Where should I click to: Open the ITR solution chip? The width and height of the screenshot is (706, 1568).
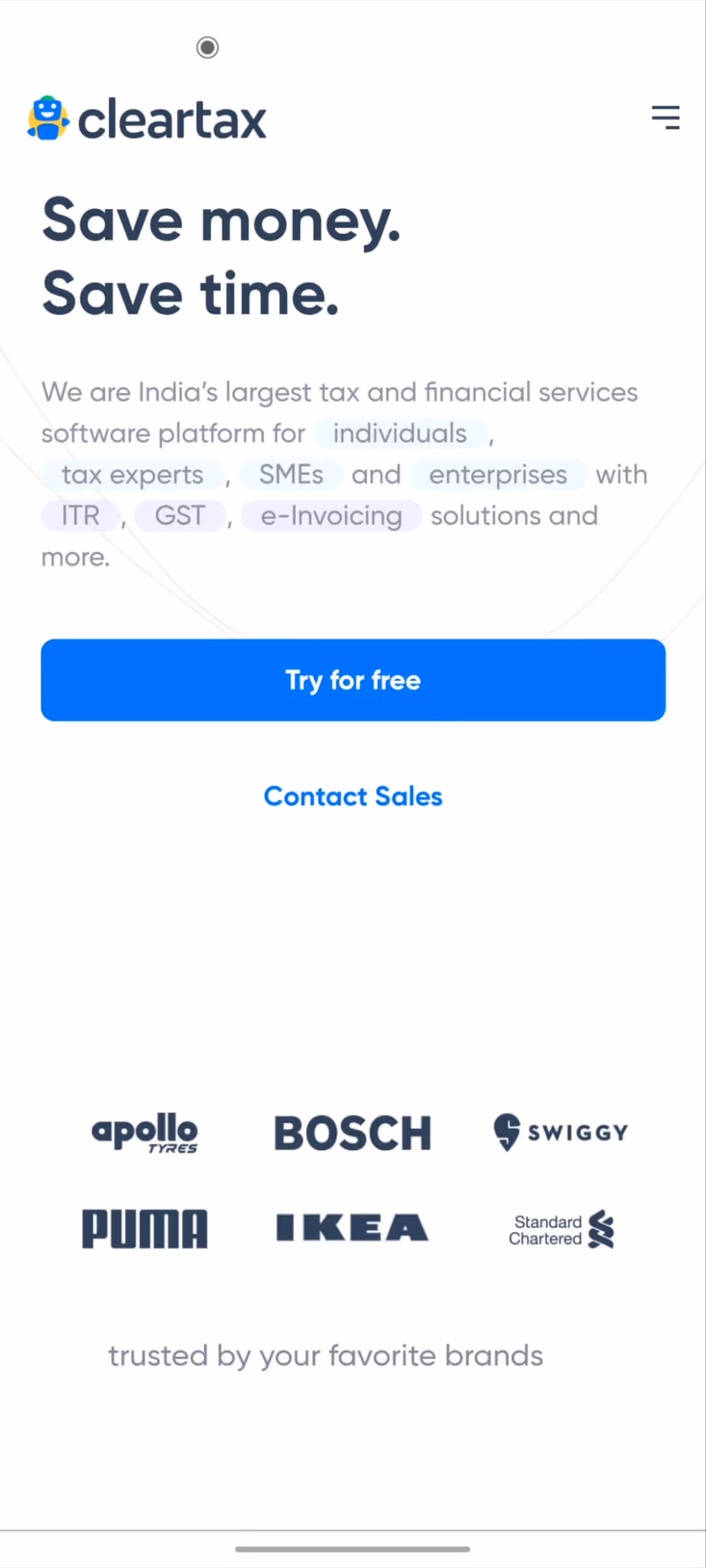coord(80,516)
